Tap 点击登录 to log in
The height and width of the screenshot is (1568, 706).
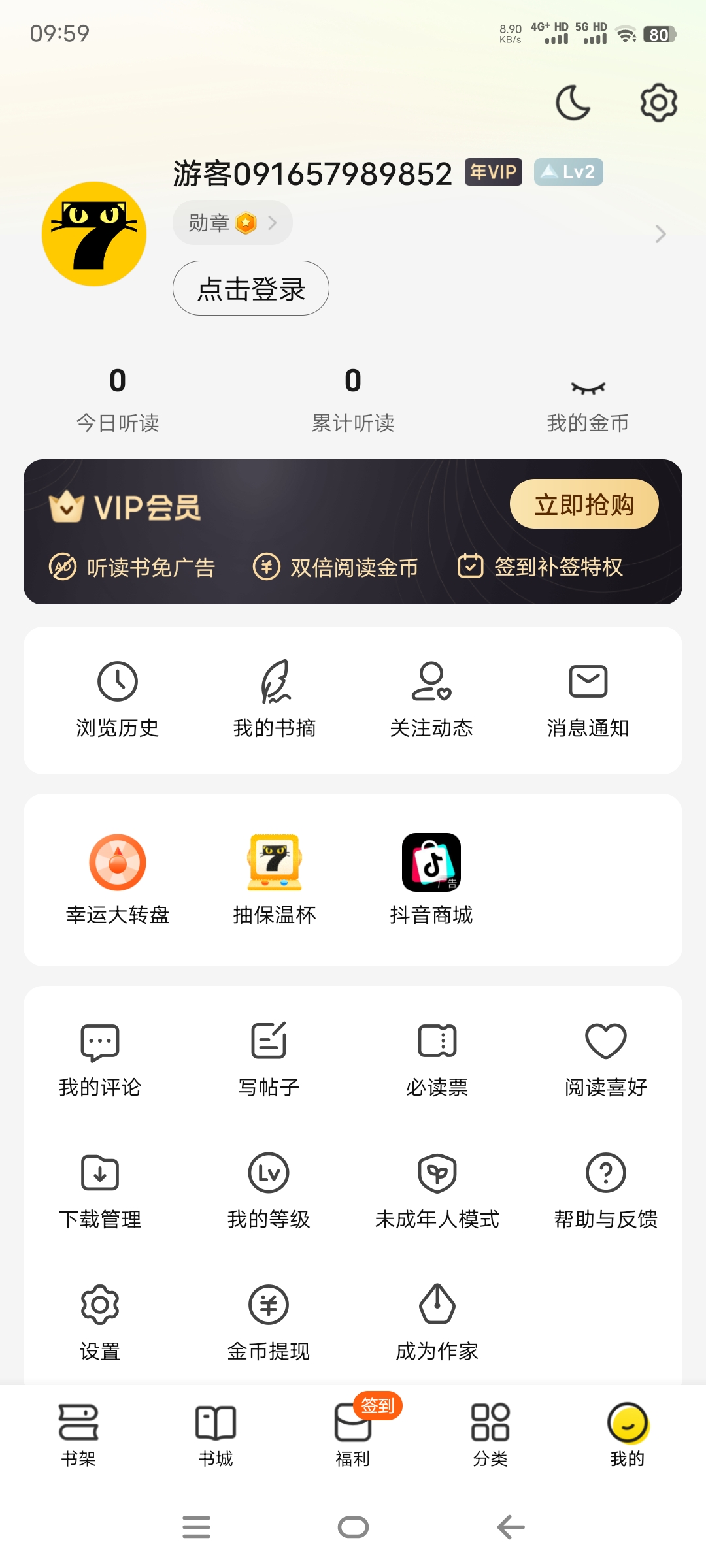point(250,287)
